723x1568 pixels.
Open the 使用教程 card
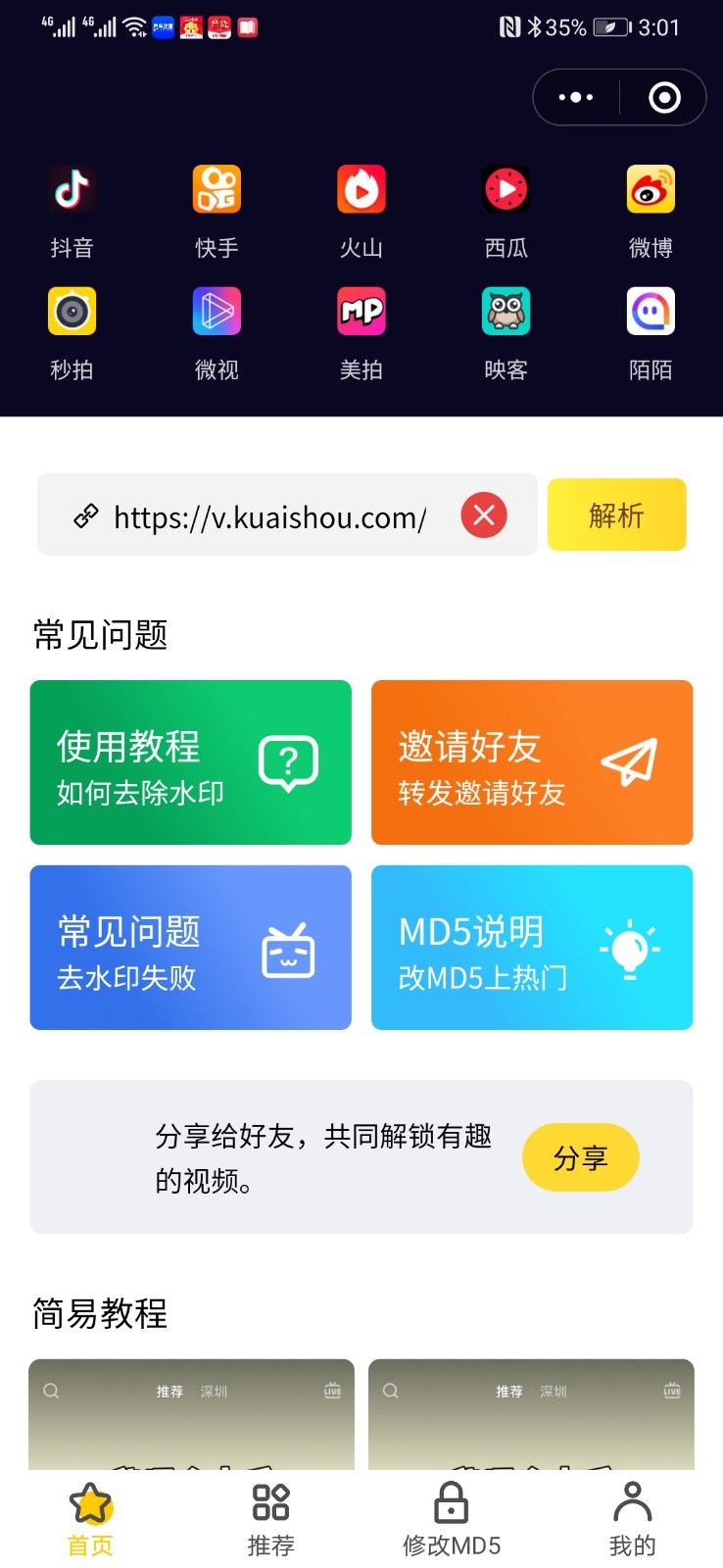click(190, 762)
